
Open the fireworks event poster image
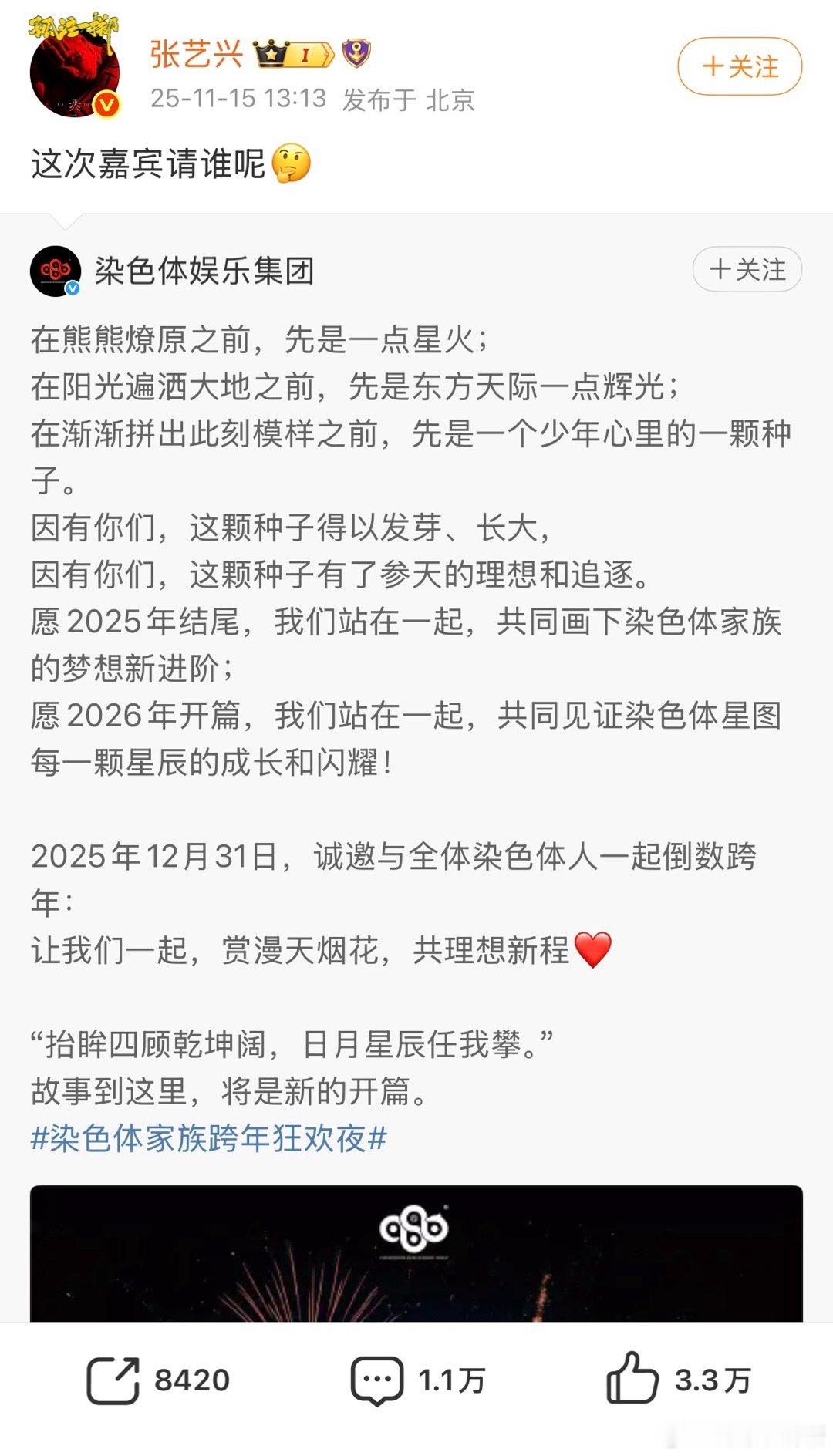[x=416, y=1249]
